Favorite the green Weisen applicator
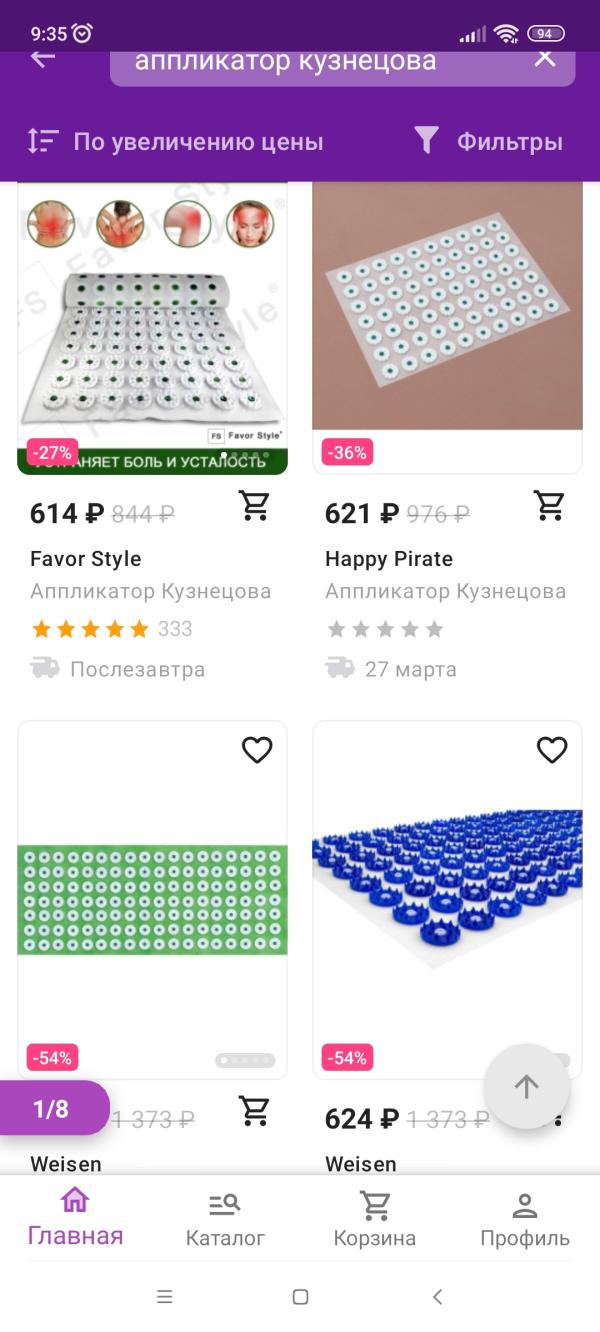Screen dimensions: 600x1332 [x=257, y=750]
